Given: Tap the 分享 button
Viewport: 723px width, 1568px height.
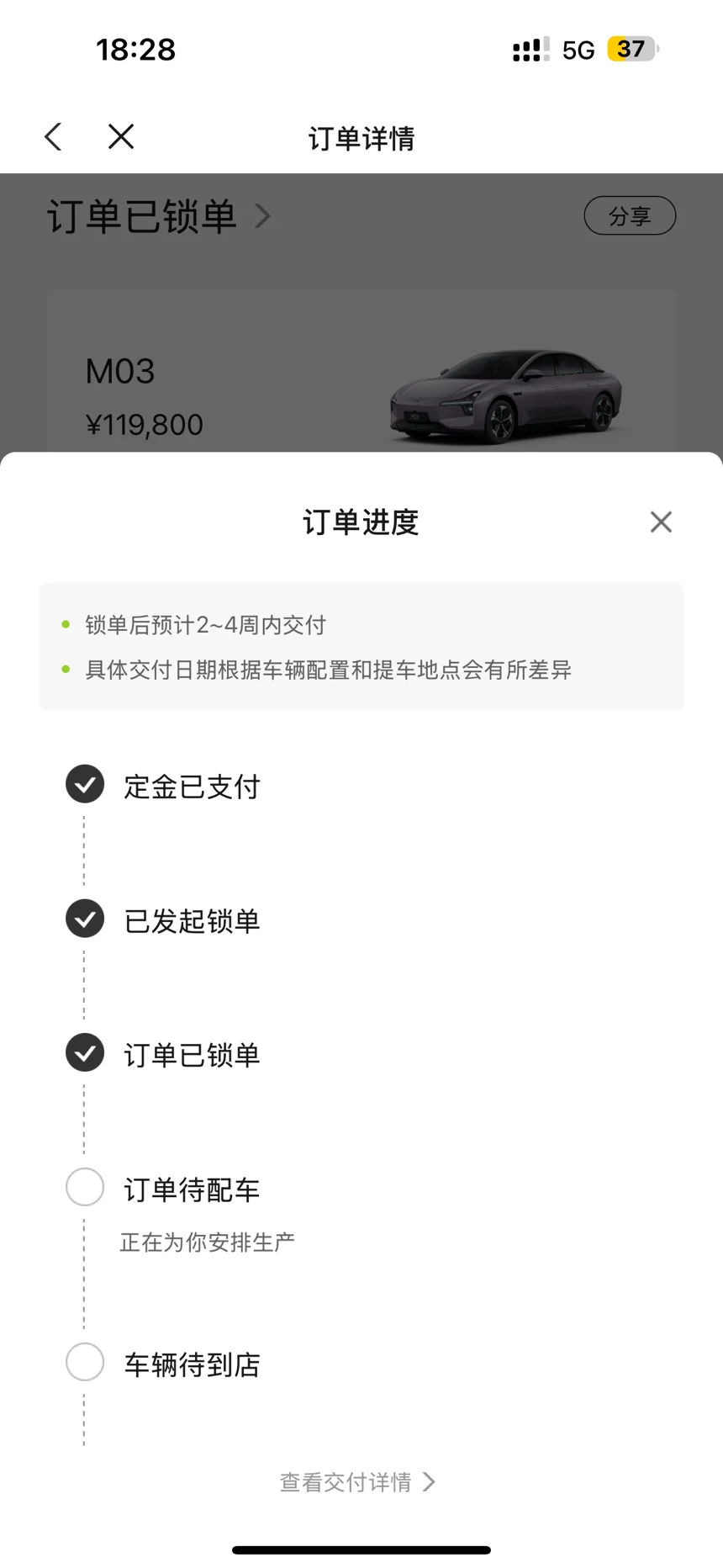Looking at the screenshot, I should [630, 216].
